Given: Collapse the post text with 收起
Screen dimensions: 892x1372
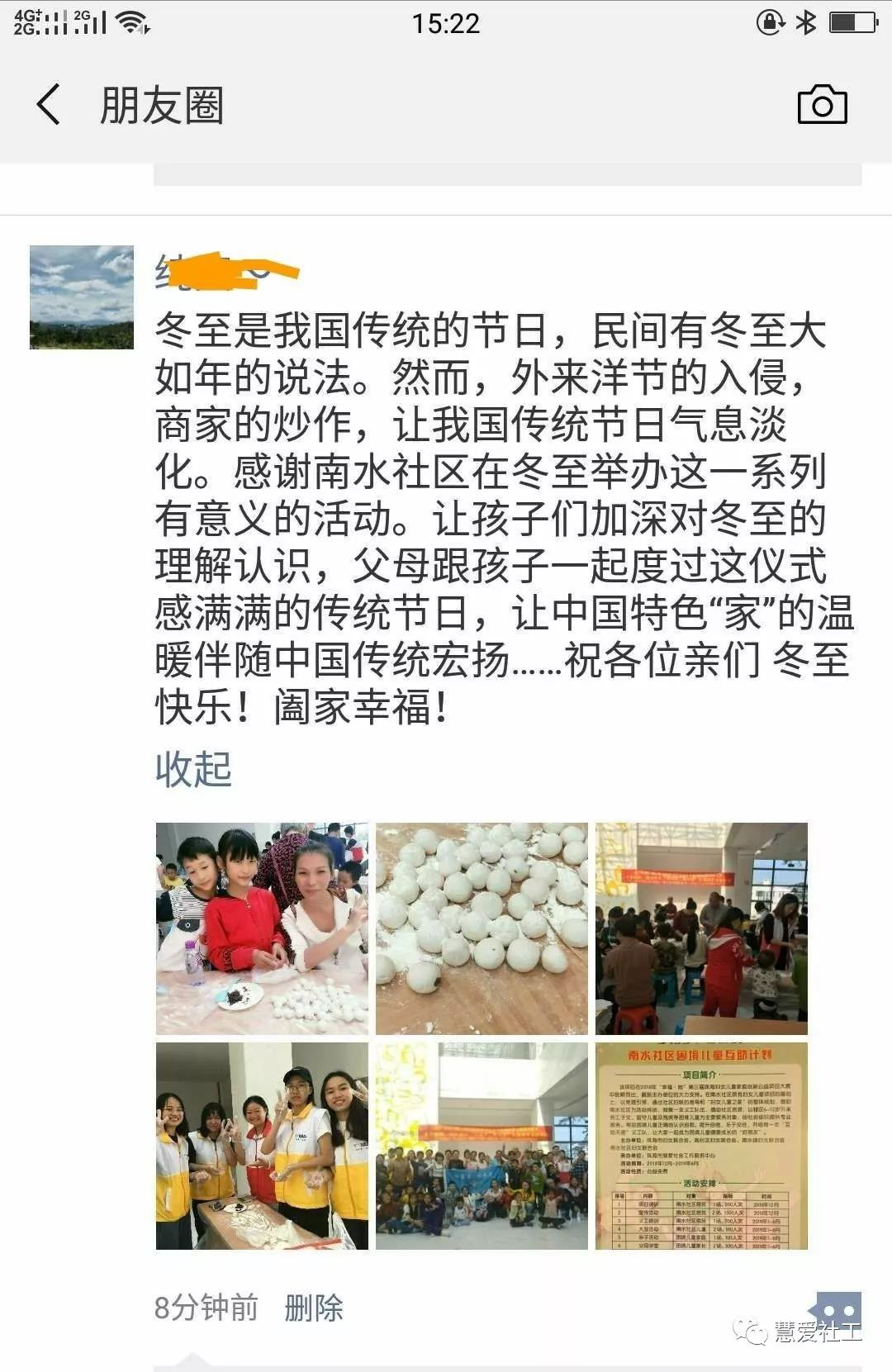Looking at the screenshot, I should click(x=193, y=769).
